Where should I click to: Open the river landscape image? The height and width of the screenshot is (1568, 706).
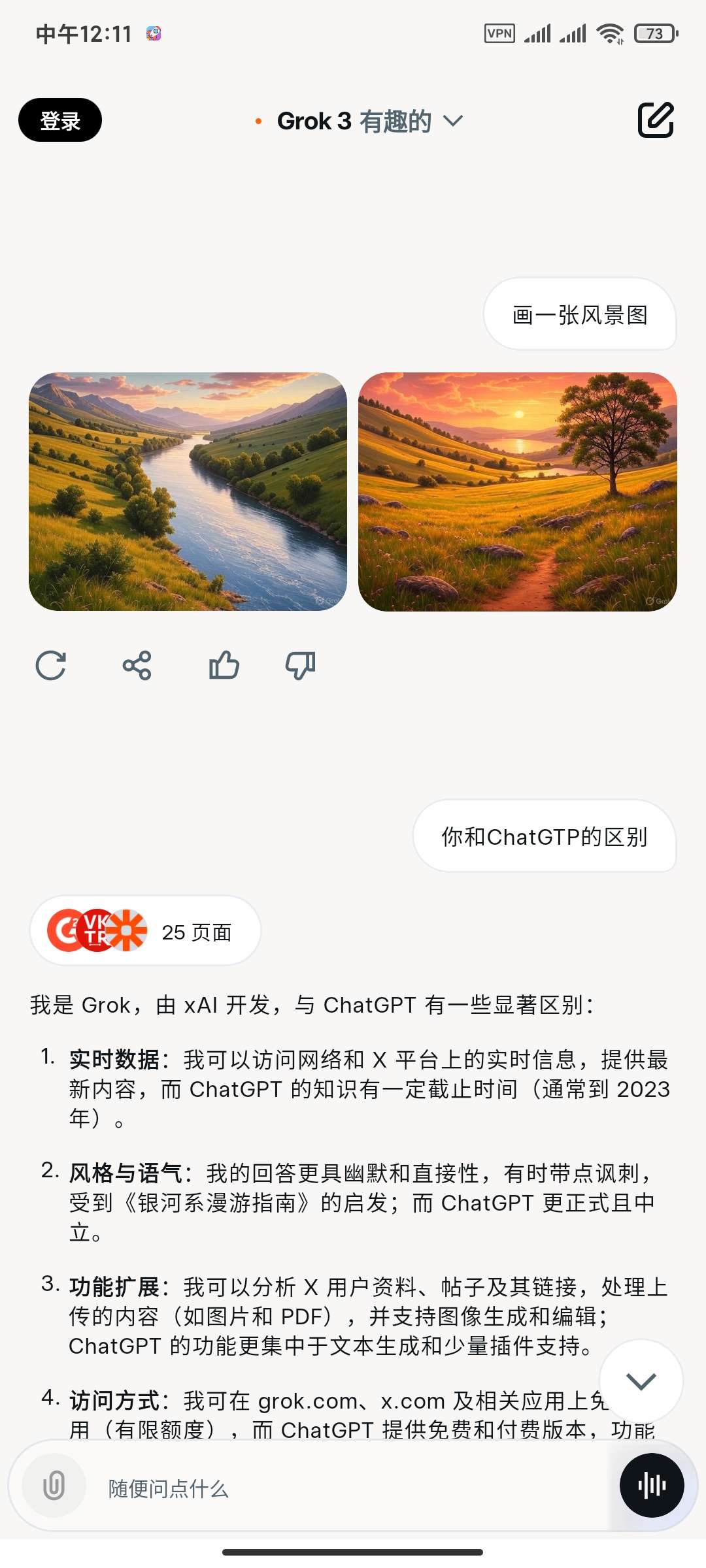tap(188, 491)
